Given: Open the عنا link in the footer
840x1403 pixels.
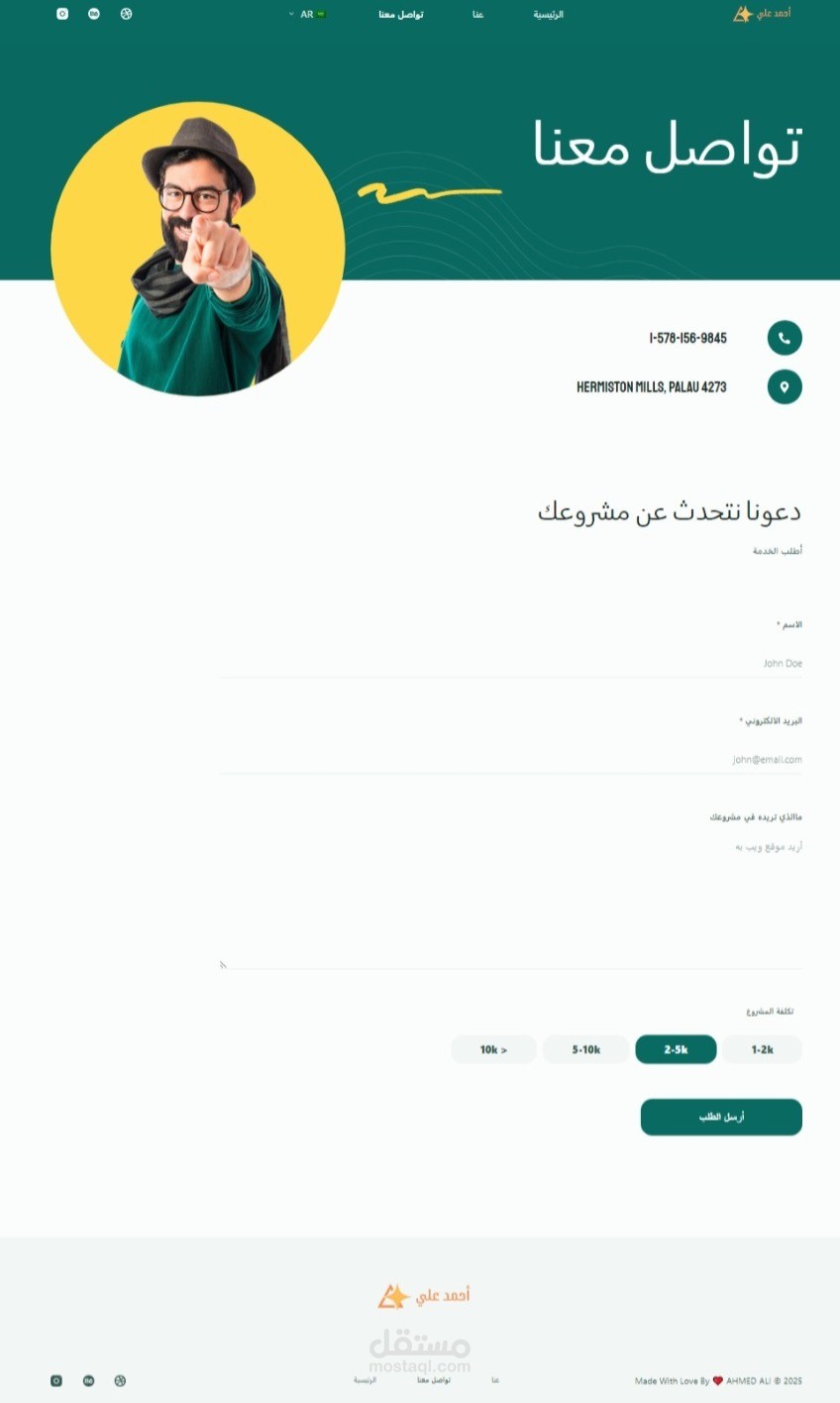Looking at the screenshot, I should click(495, 1380).
